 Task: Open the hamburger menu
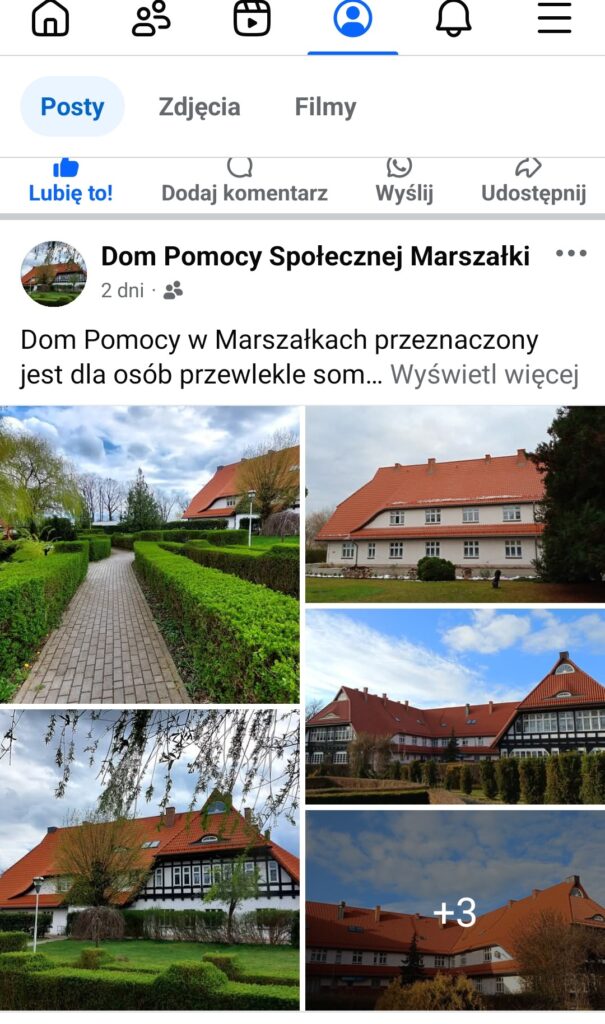[x=554, y=18]
